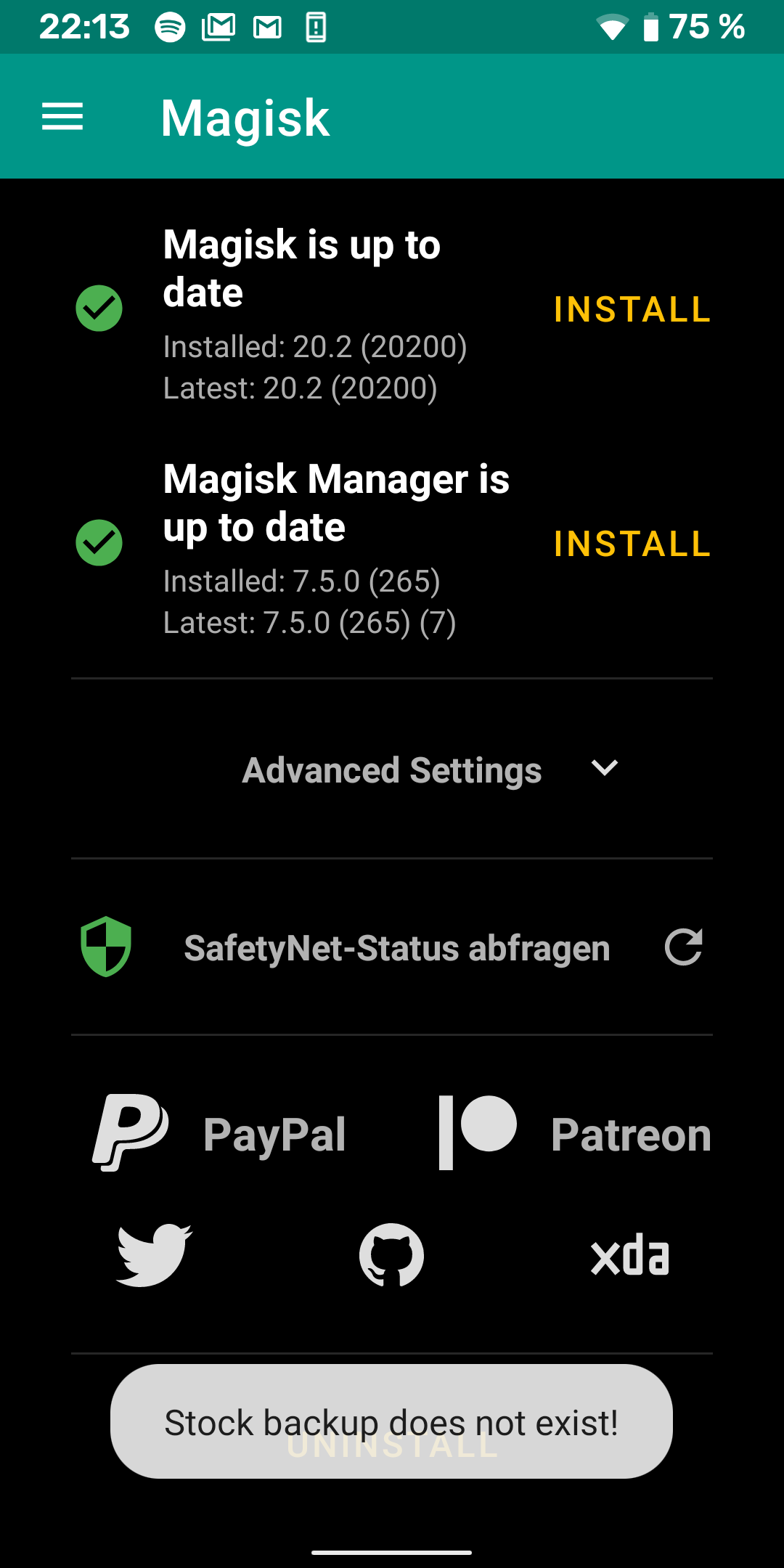784x1568 pixels.
Task: Open the Patreon support page
Action: tap(575, 1131)
